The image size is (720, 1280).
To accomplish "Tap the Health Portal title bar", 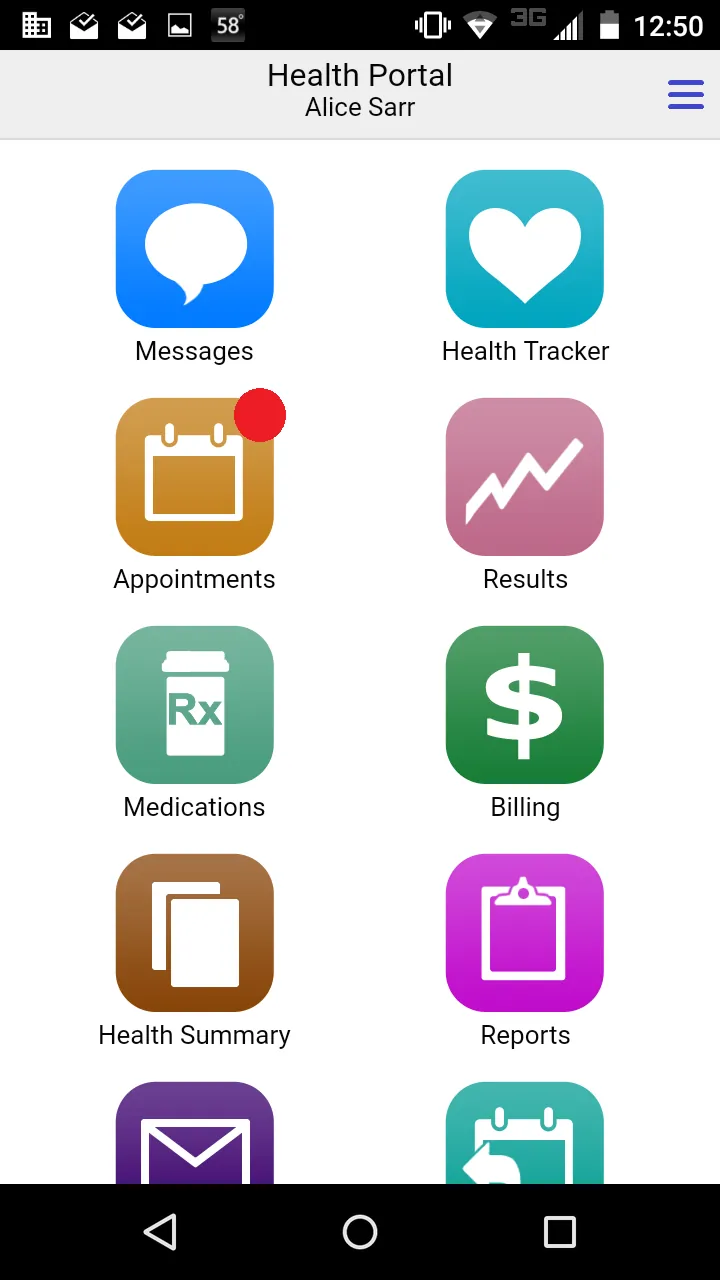I will [x=360, y=75].
